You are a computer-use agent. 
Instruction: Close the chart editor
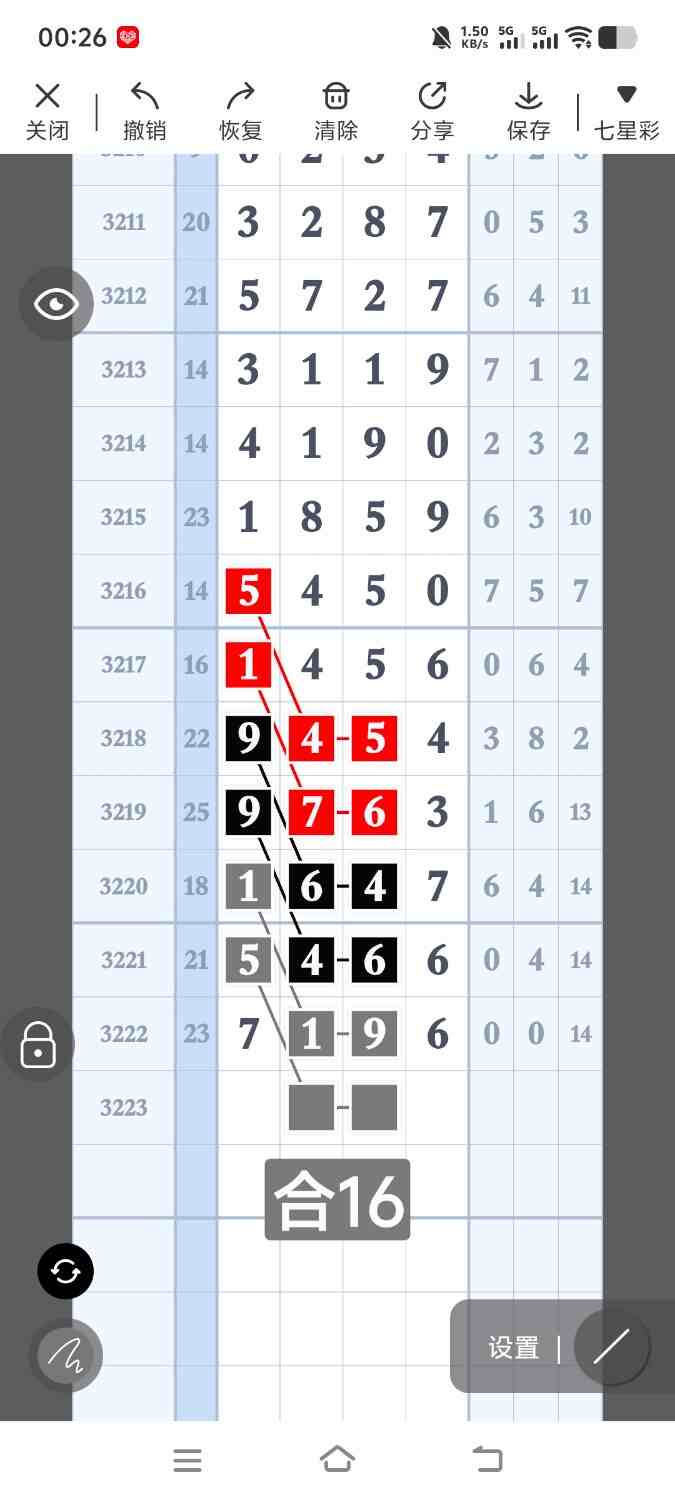(x=47, y=111)
